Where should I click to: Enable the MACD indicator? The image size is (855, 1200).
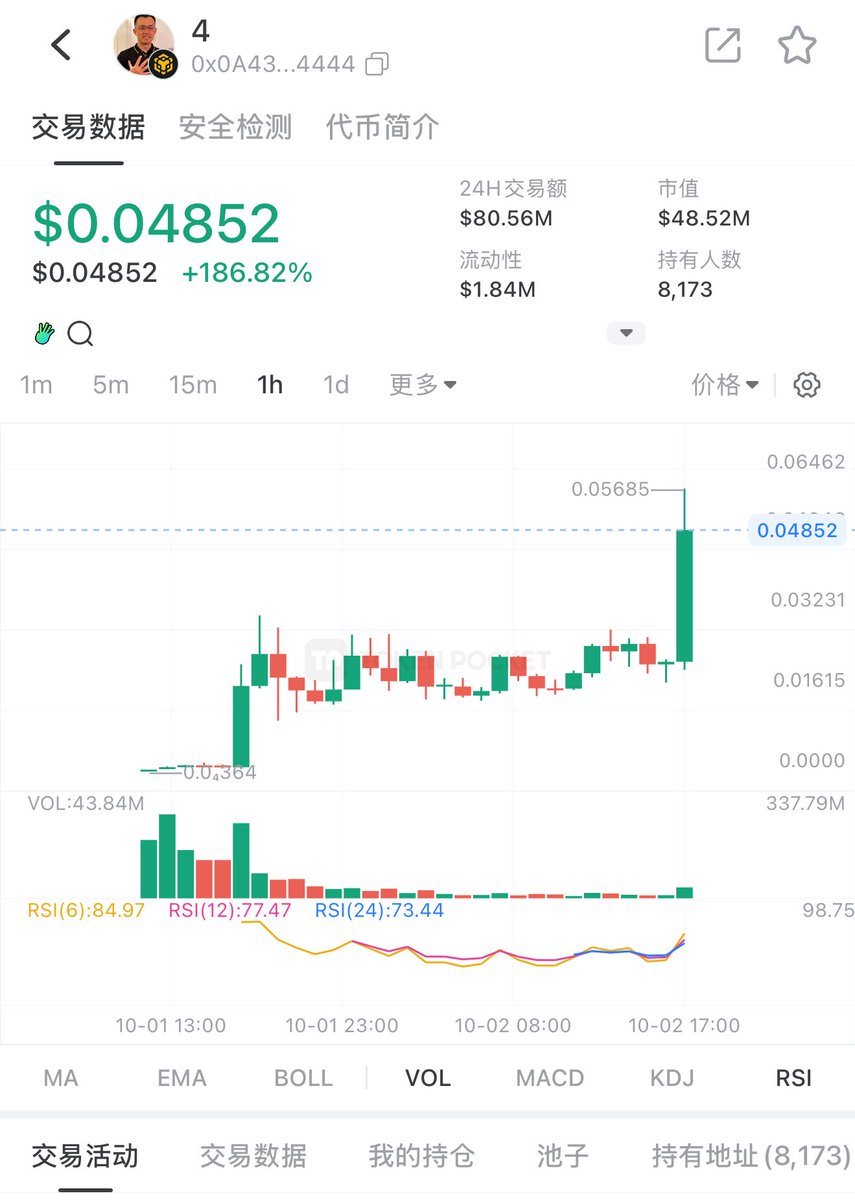pos(550,1078)
